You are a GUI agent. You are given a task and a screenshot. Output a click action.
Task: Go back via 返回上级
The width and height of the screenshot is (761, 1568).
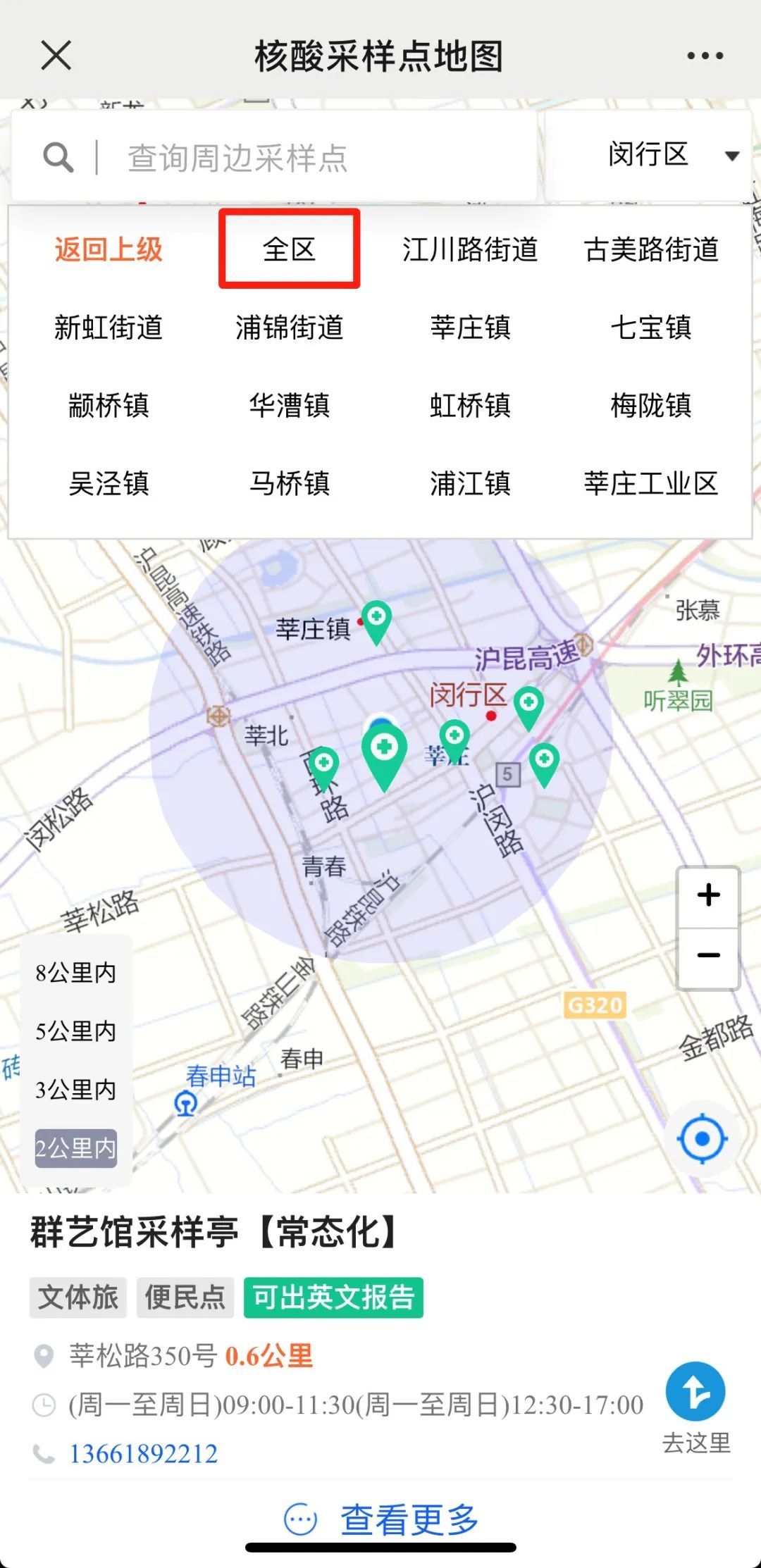[109, 249]
